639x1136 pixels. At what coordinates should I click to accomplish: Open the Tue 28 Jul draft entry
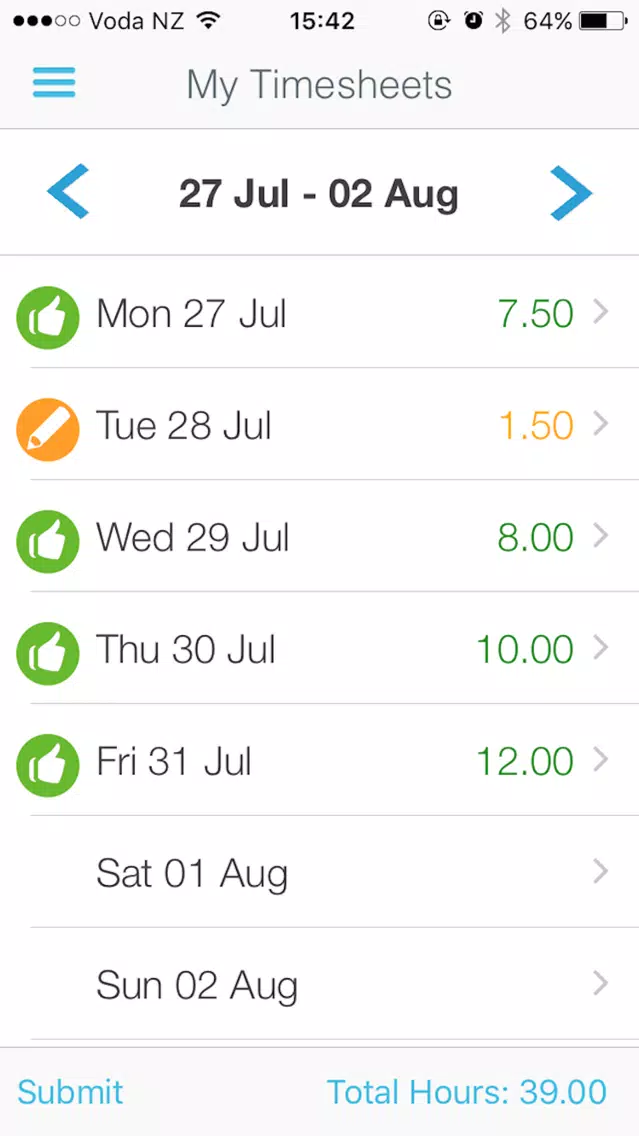[320, 424]
